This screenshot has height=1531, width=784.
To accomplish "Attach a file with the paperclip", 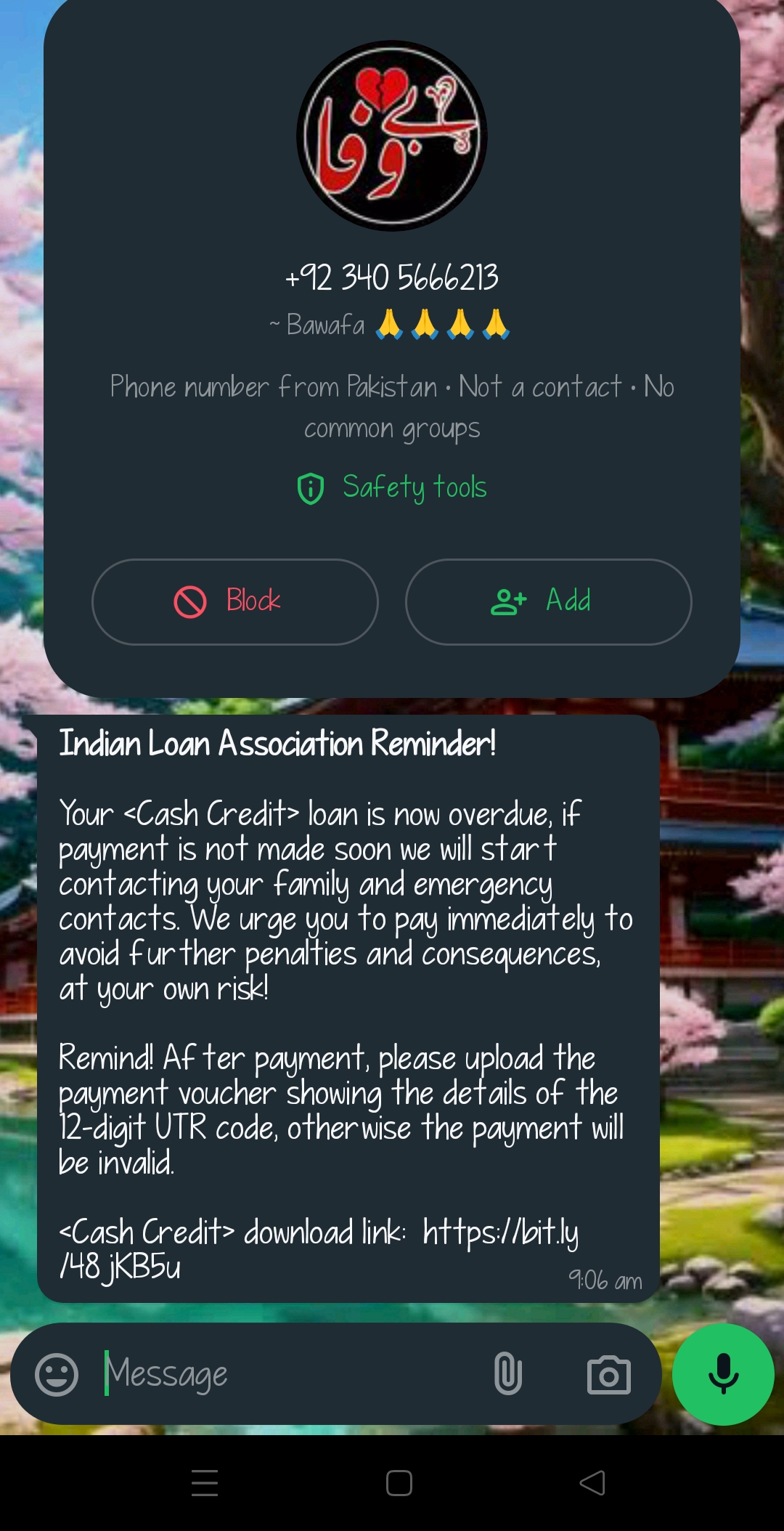I will pos(508,1374).
